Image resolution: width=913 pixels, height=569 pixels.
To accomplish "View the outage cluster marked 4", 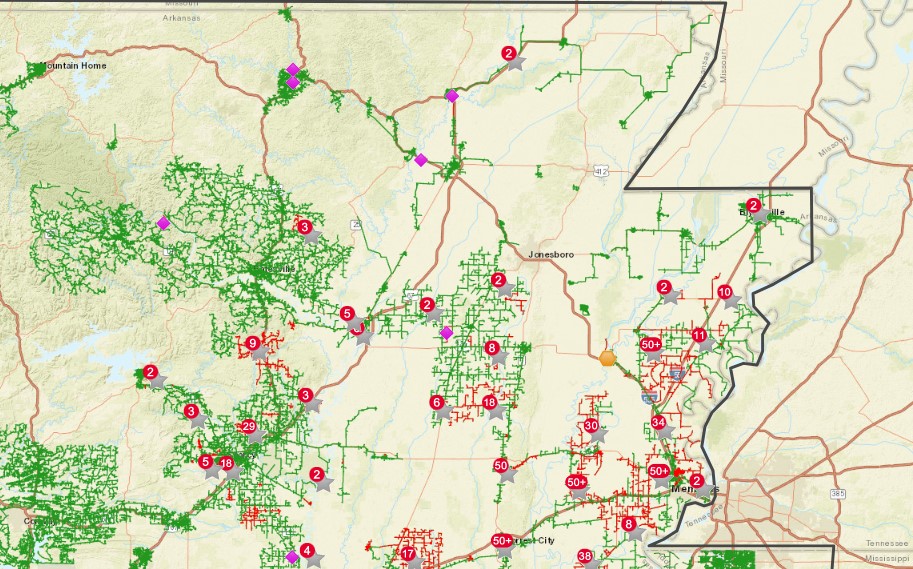I will [x=308, y=550].
